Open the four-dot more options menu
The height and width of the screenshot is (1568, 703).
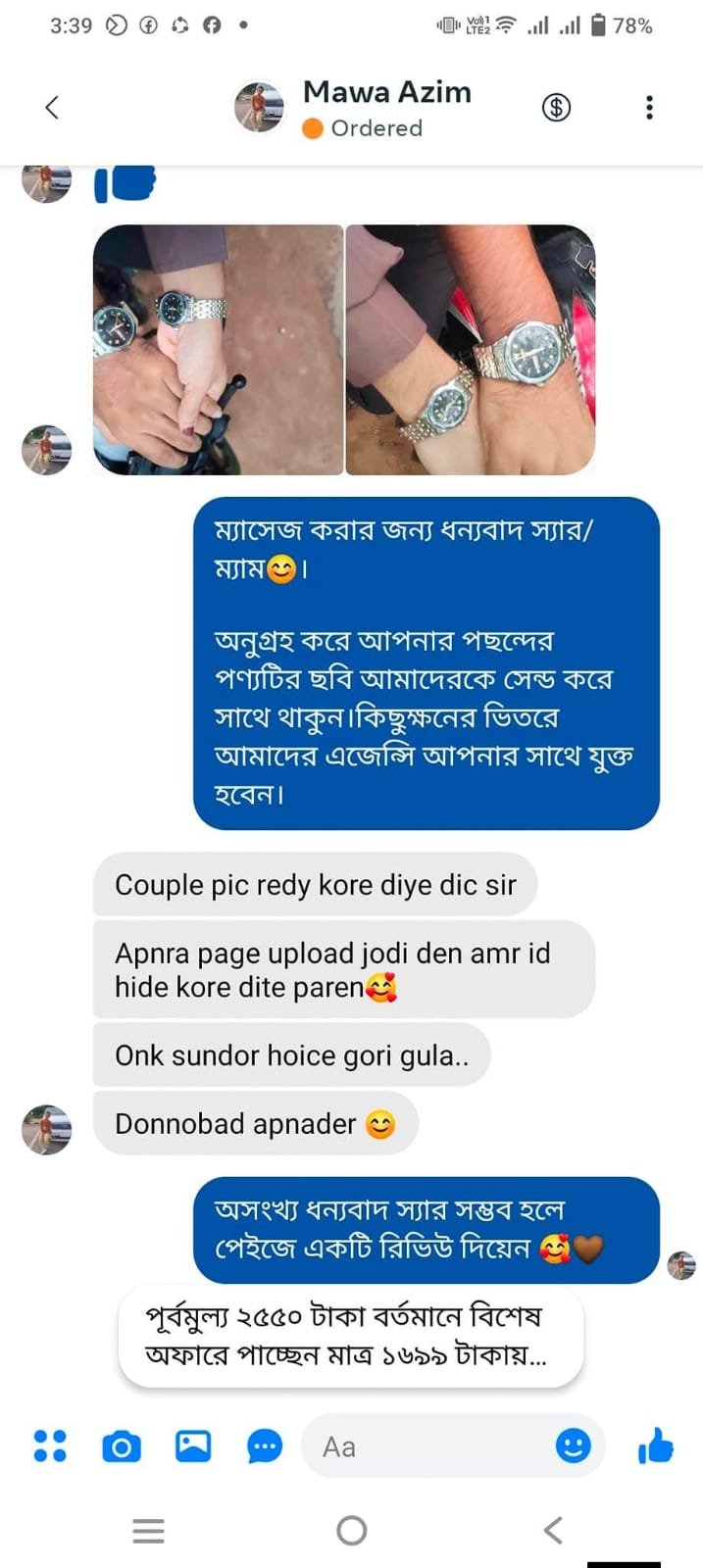[x=50, y=1445]
